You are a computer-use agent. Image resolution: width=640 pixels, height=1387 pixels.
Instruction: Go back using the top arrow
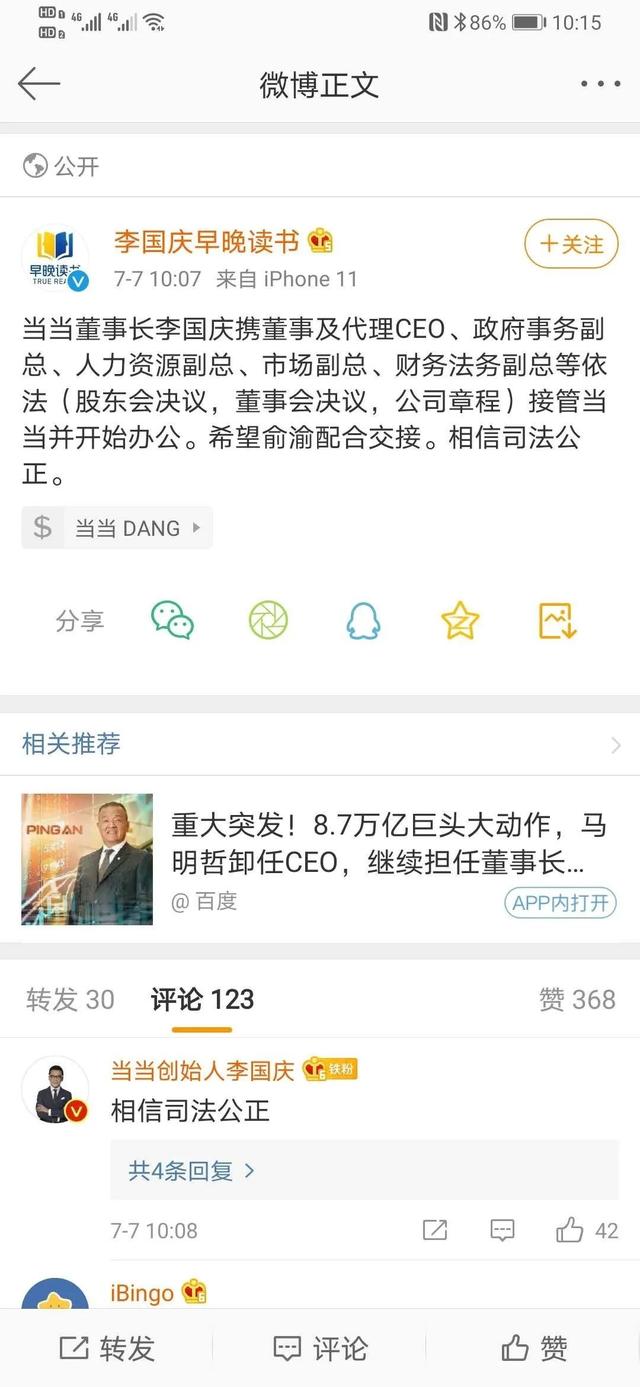tap(40, 84)
